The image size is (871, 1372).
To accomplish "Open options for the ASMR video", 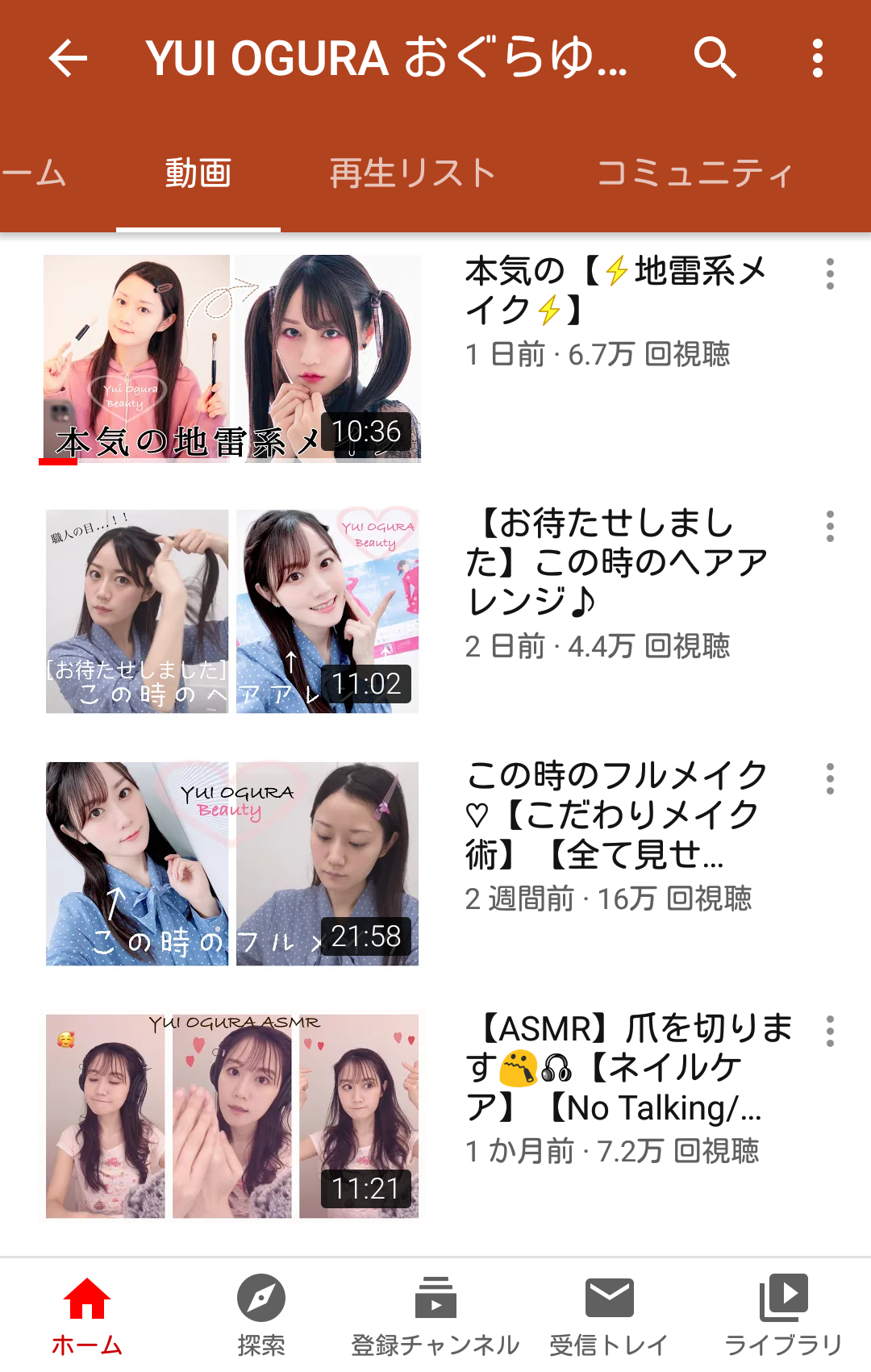I will click(x=830, y=1031).
